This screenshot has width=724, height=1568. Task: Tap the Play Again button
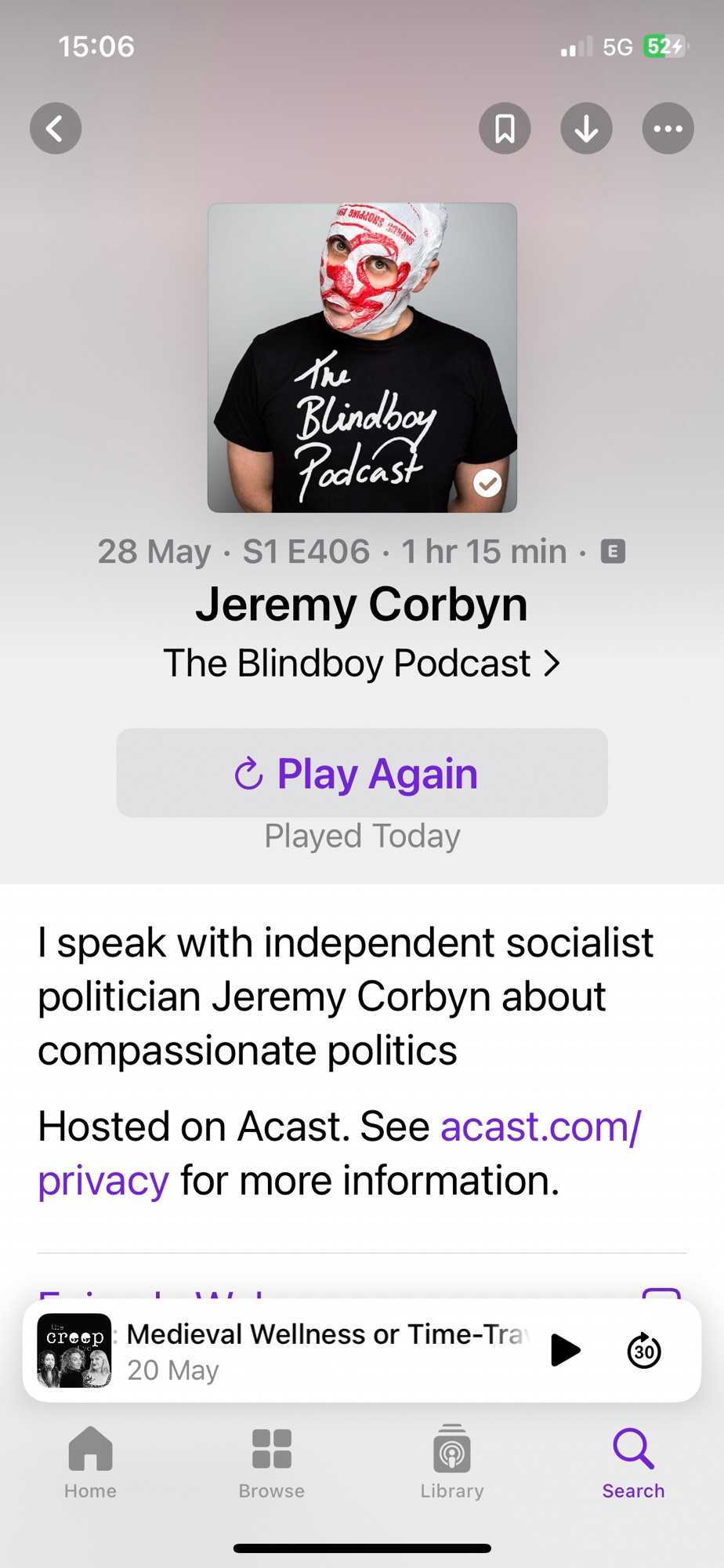click(x=362, y=773)
